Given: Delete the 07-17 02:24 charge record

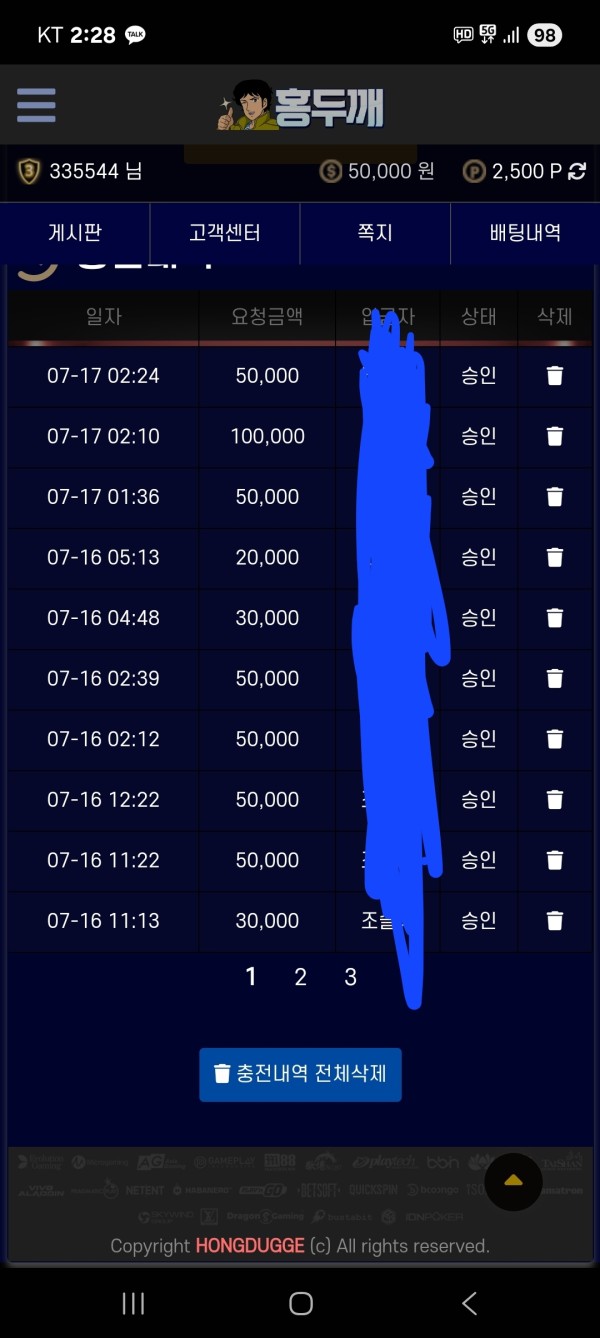Looking at the screenshot, I should point(555,376).
